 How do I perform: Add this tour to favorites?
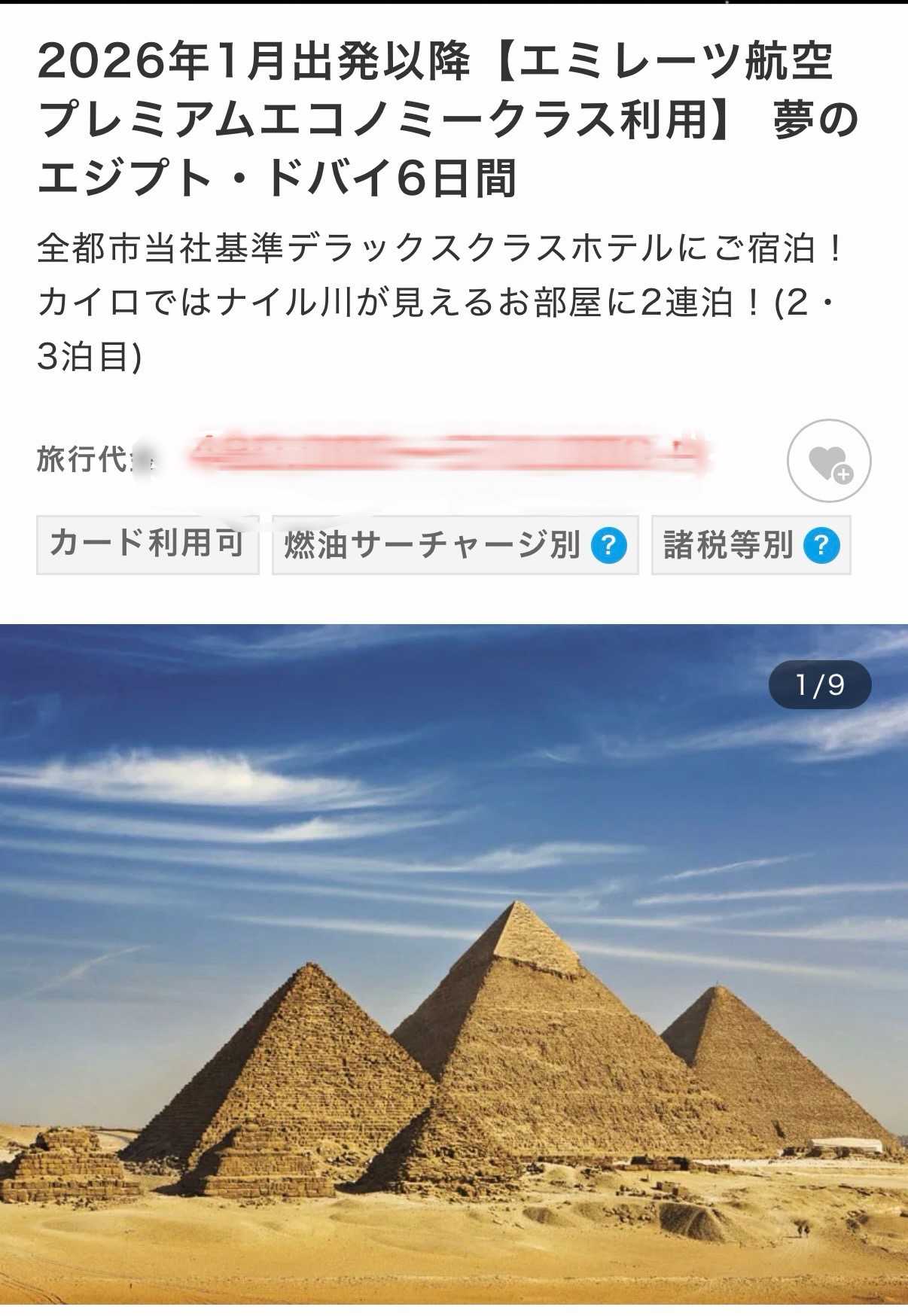point(828,461)
